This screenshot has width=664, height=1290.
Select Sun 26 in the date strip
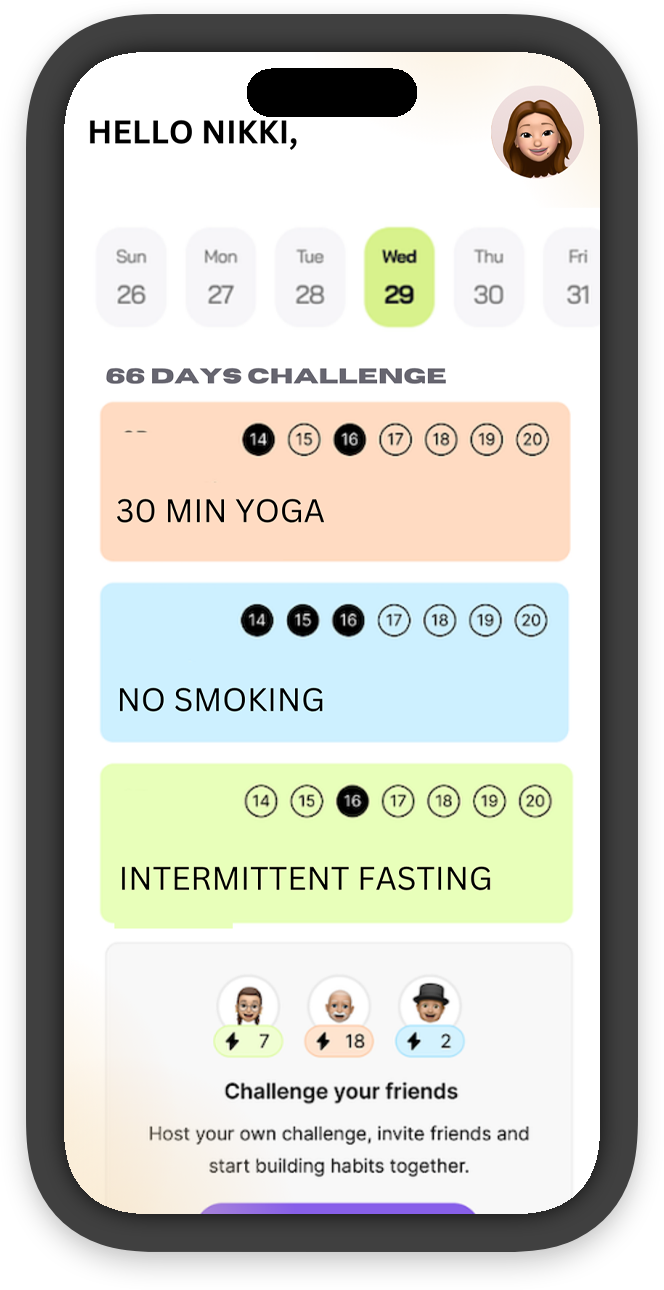(x=131, y=277)
